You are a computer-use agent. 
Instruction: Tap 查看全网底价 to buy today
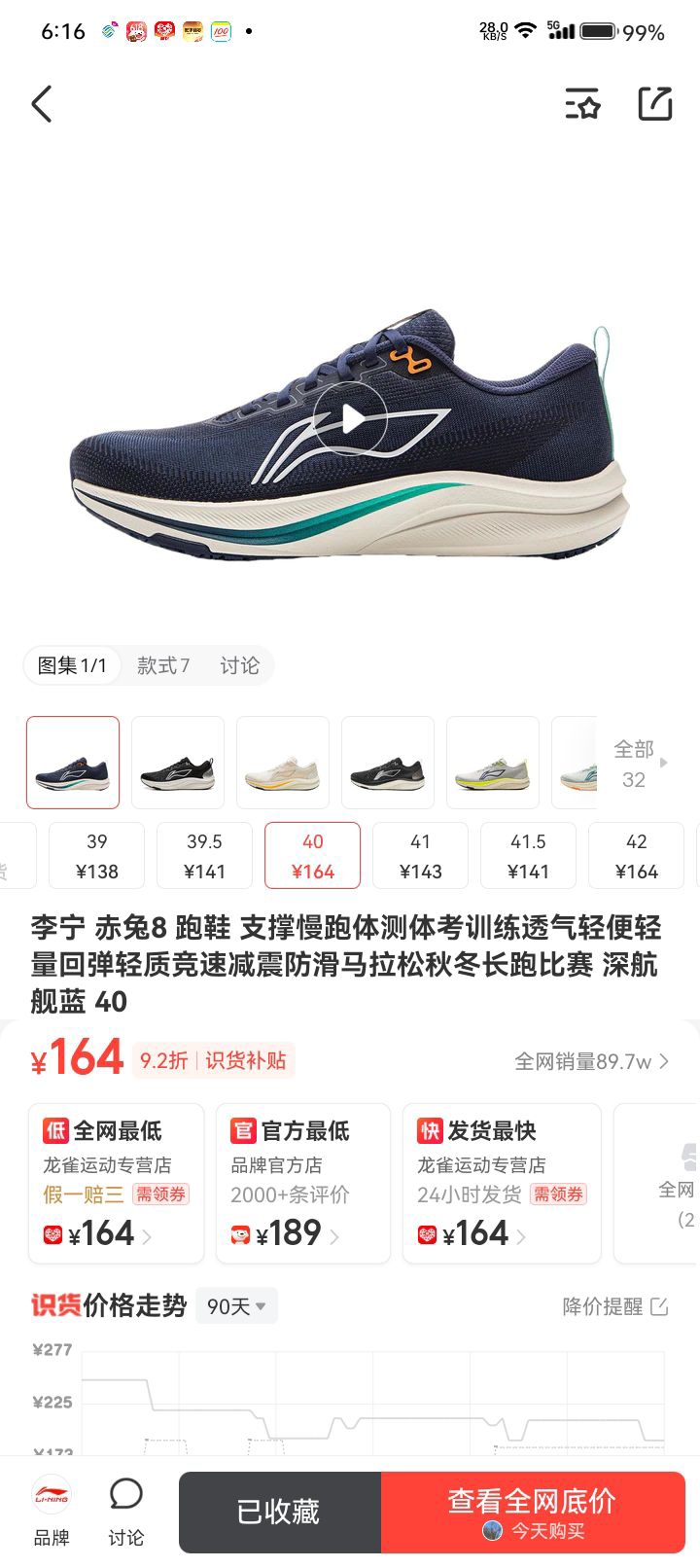click(x=533, y=1512)
